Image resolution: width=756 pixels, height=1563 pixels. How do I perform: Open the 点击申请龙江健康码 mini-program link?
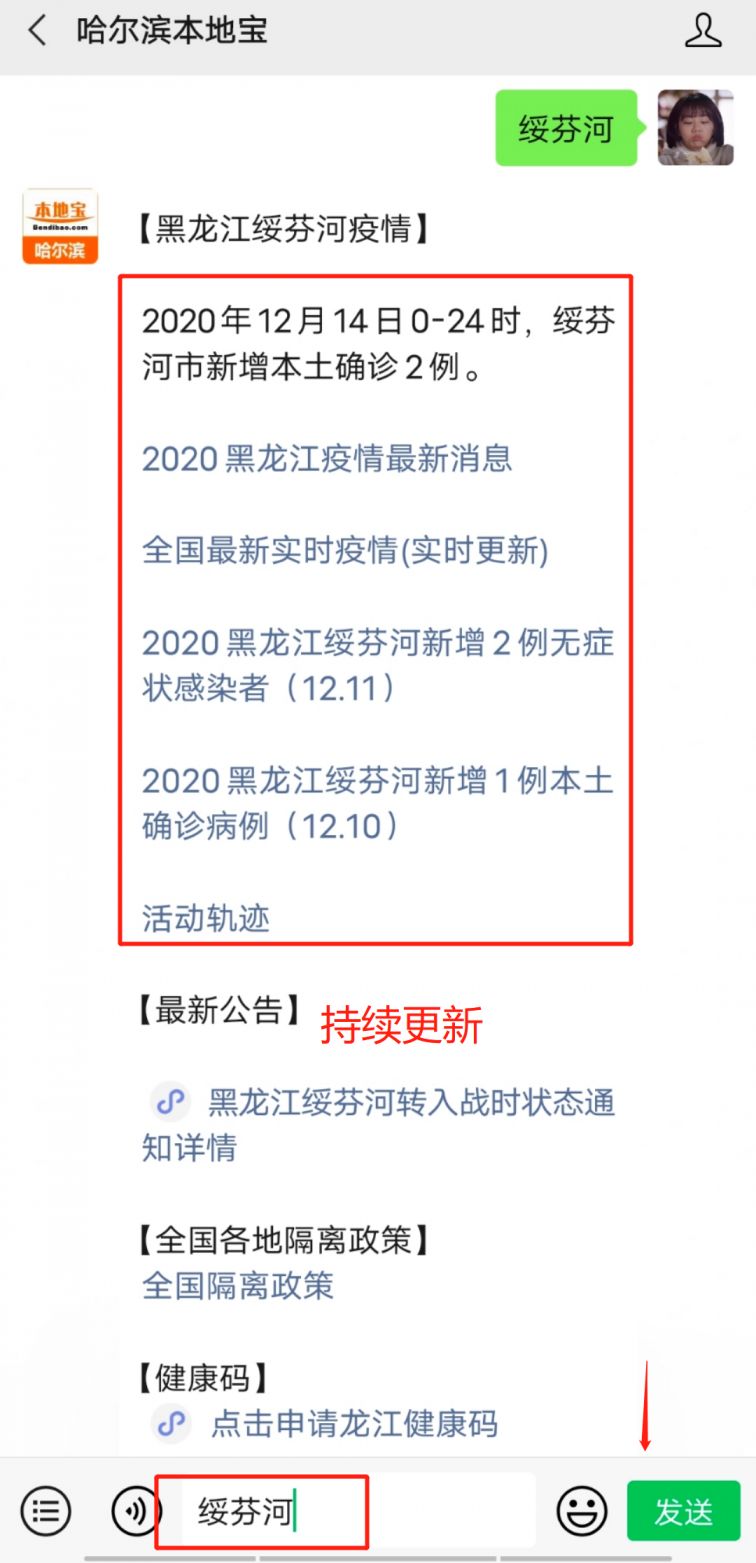point(326,1424)
